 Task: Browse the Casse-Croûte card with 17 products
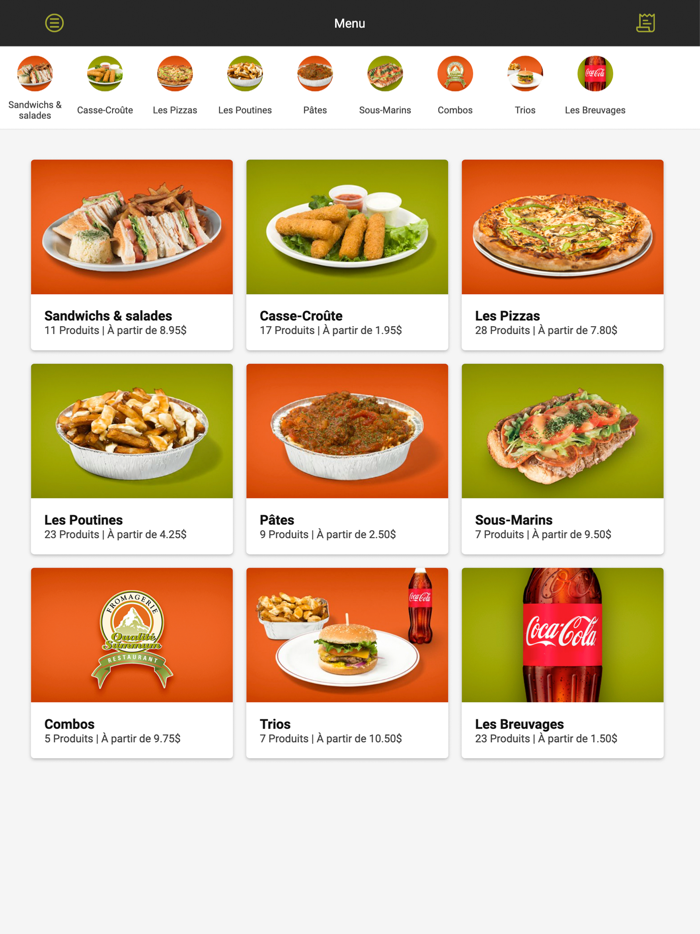click(x=347, y=254)
